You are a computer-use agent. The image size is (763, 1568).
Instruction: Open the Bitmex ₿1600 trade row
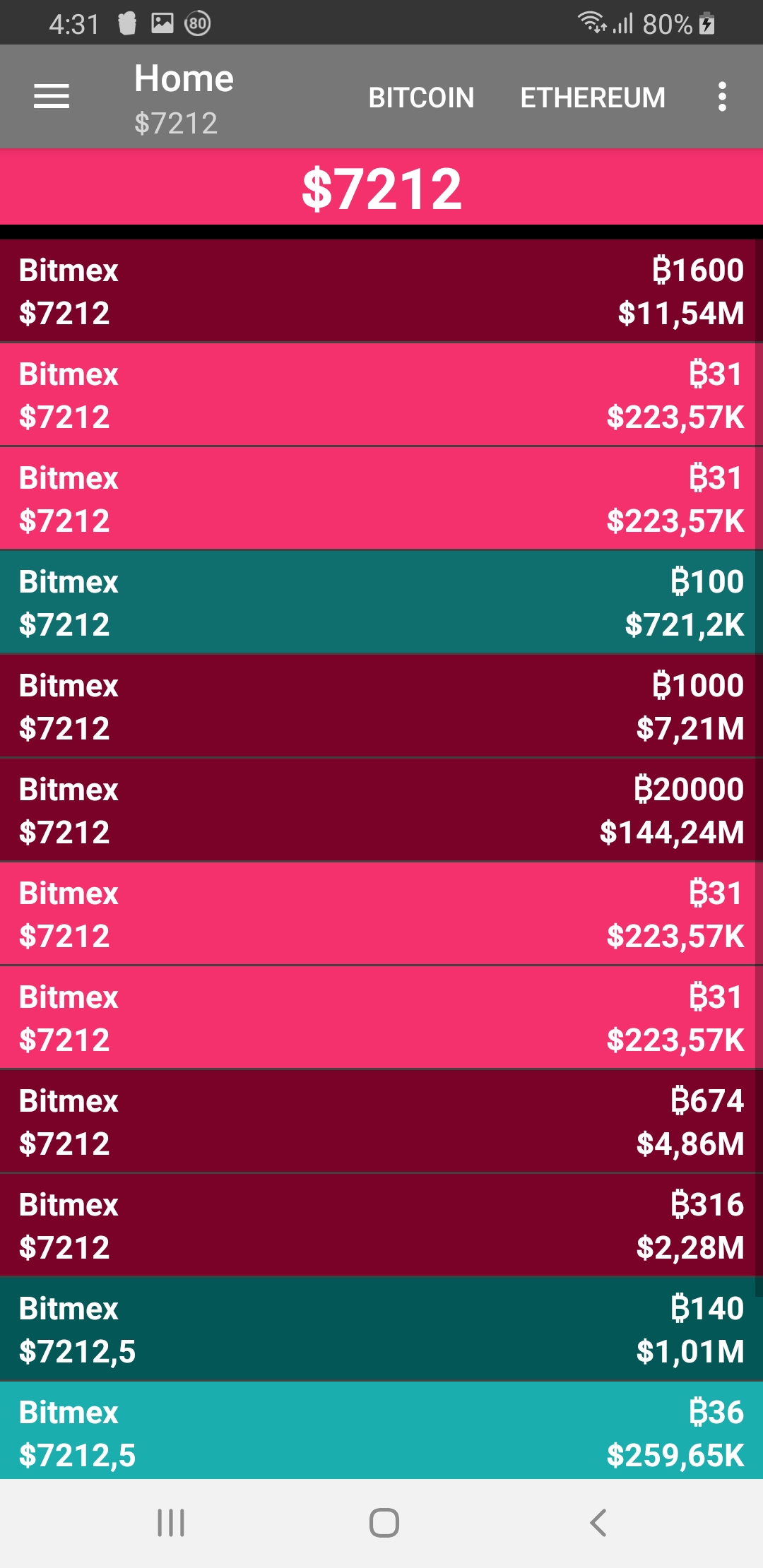point(381,291)
